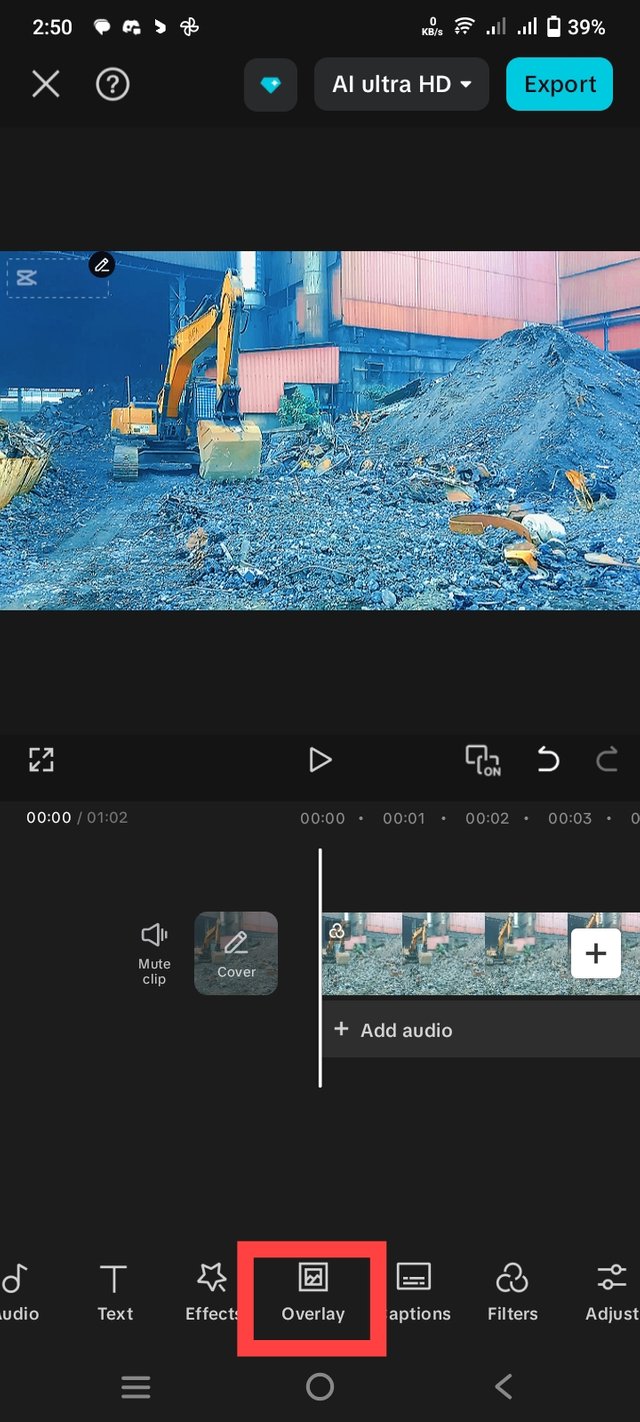640x1422 pixels.
Task: Open the AI ultra HD dropdown
Action: [x=401, y=85]
